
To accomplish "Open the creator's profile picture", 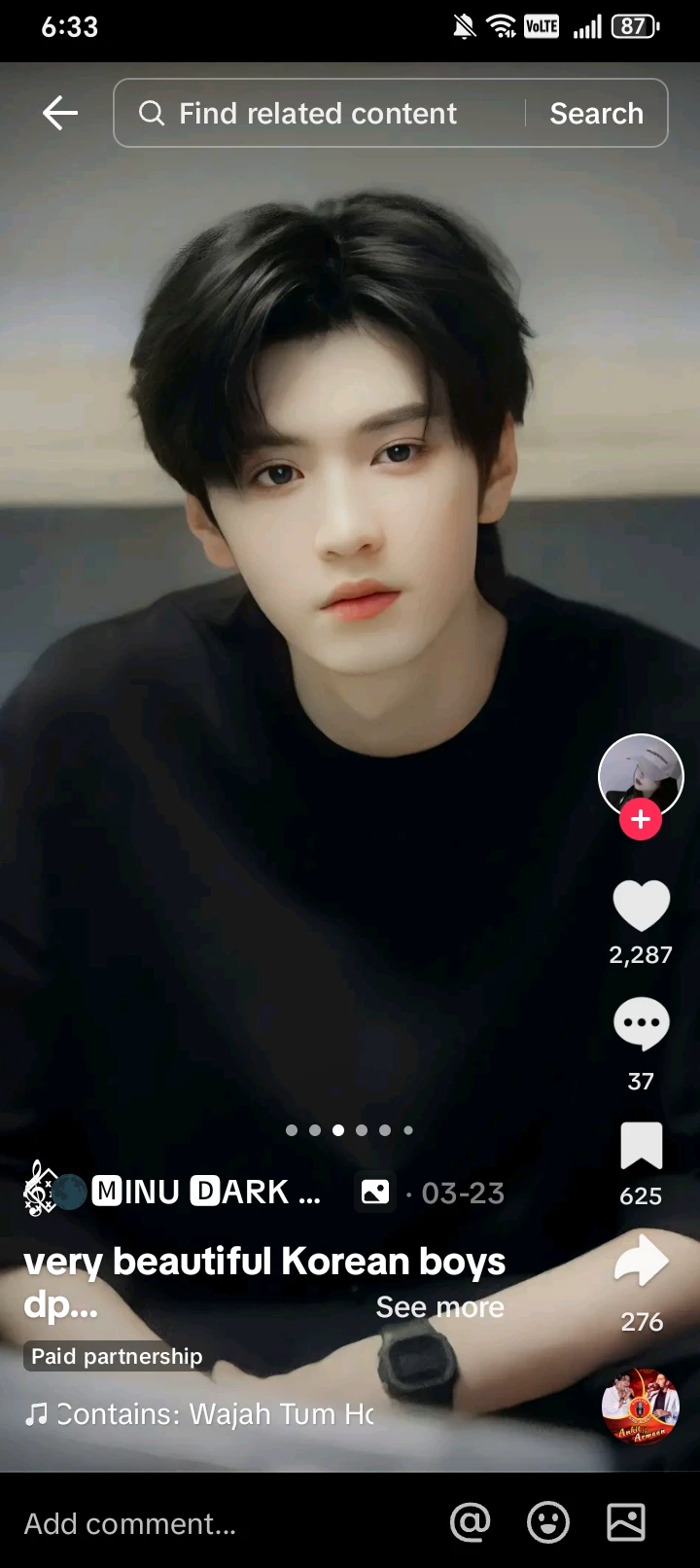I will [x=641, y=774].
